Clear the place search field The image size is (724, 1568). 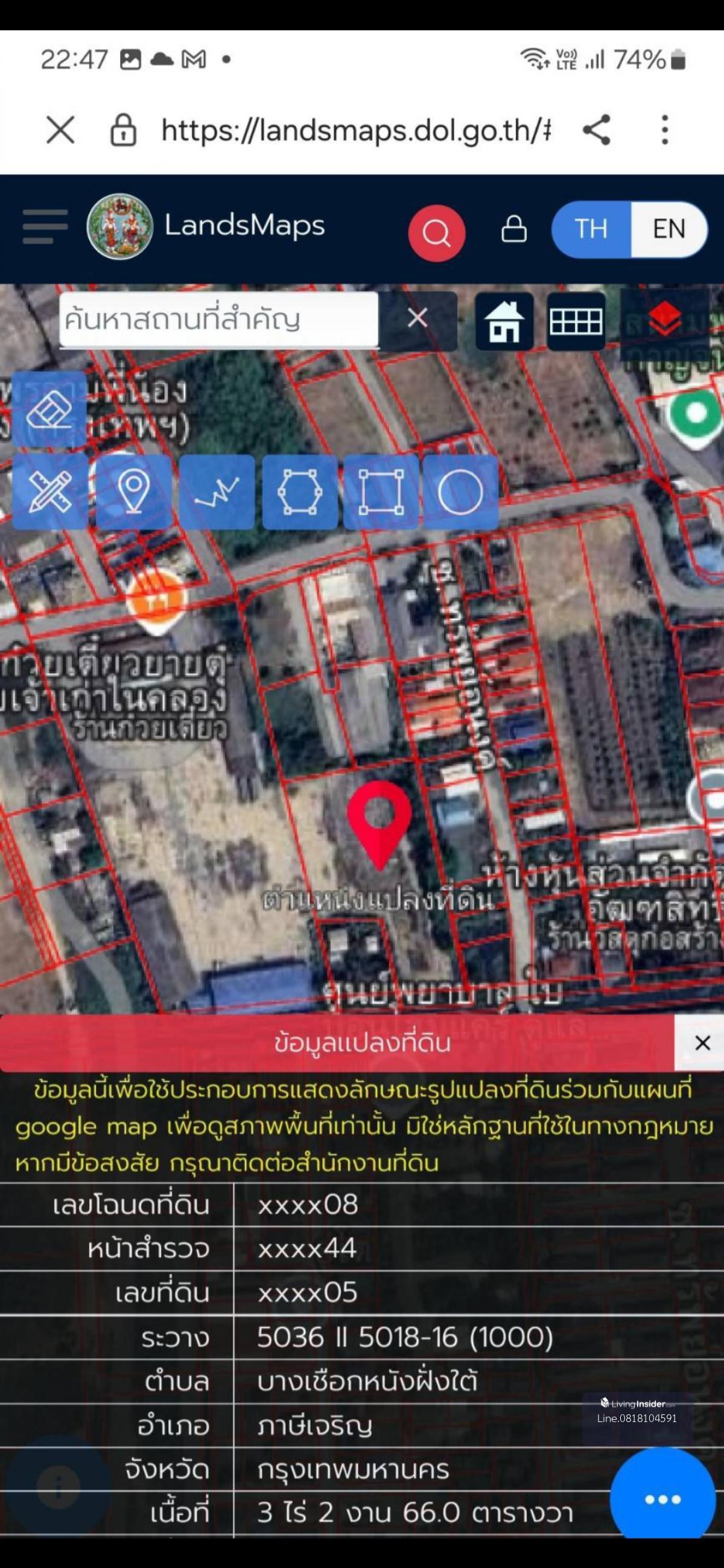(417, 318)
